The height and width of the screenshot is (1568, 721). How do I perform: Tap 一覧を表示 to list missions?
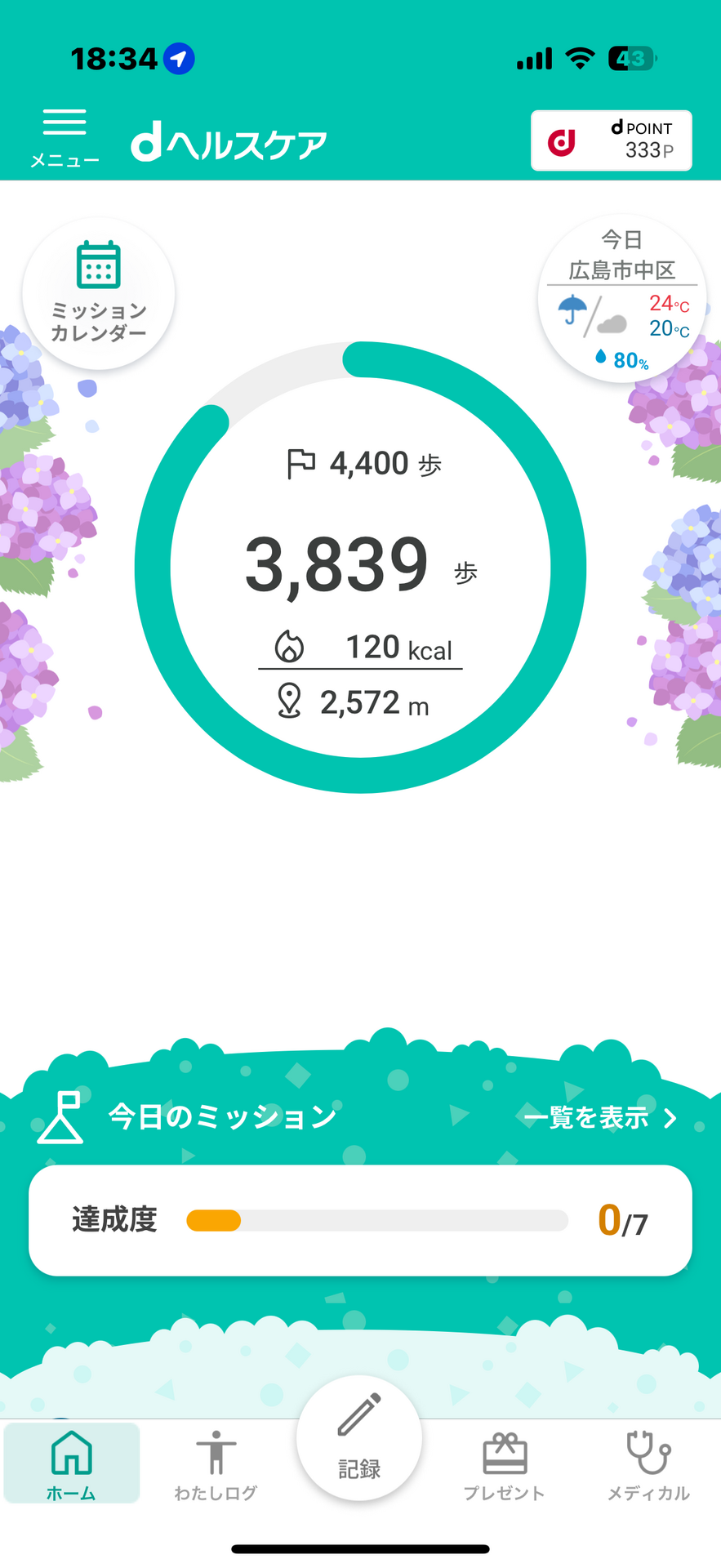point(599,1117)
